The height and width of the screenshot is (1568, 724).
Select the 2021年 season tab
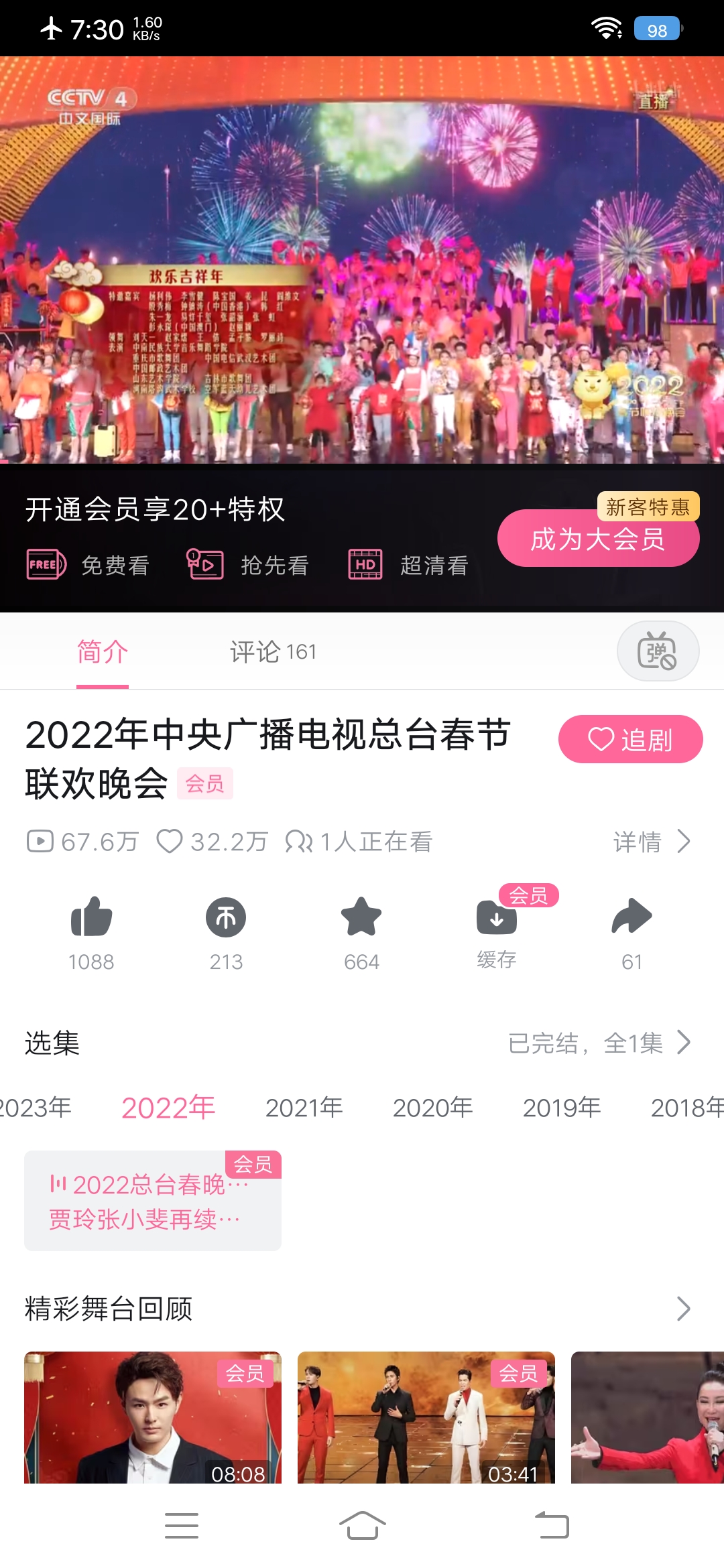pyautogui.click(x=304, y=1108)
